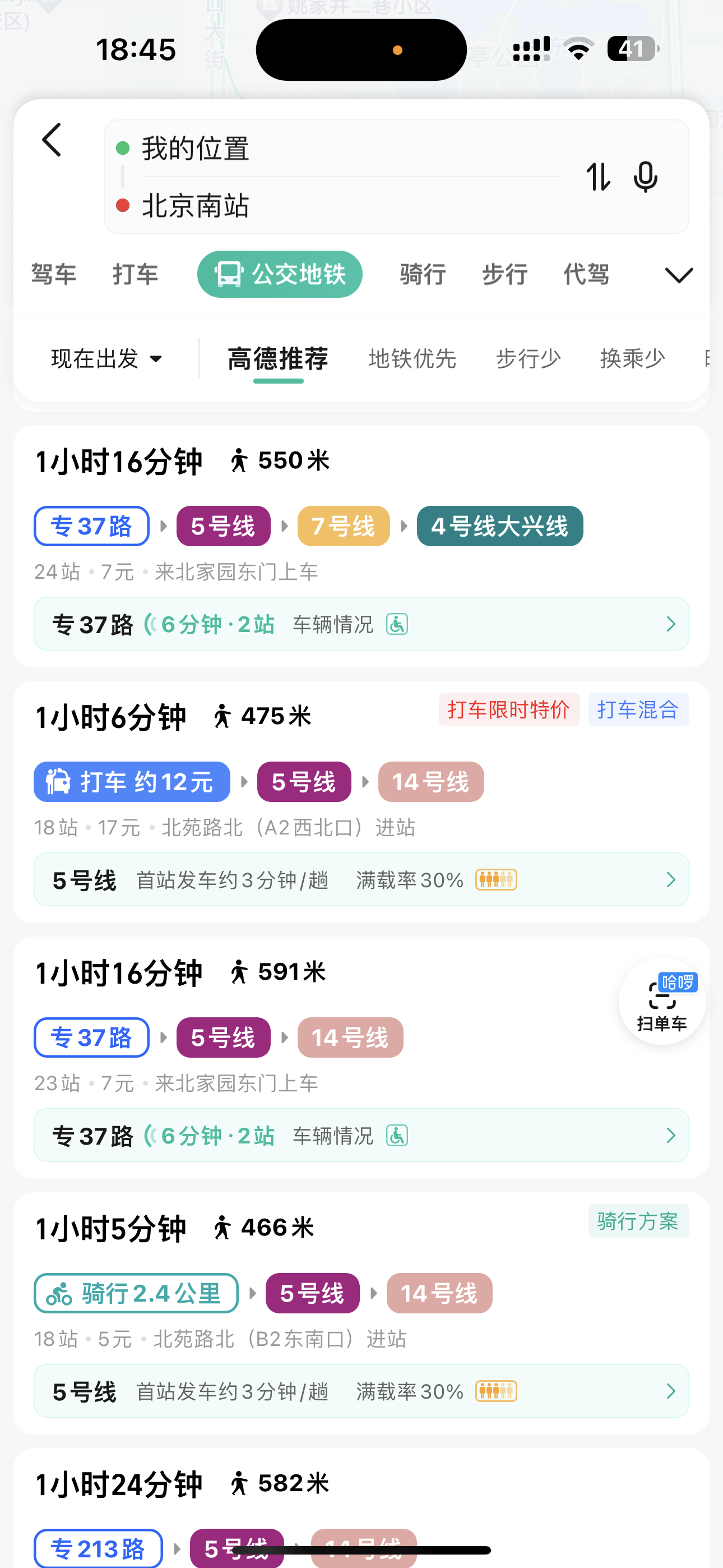Filter routes by 换乘少
This screenshot has width=723, height=1568.
coord(632,358)
